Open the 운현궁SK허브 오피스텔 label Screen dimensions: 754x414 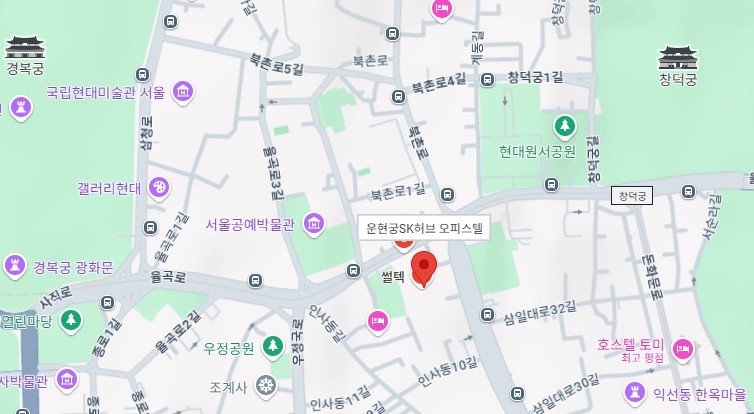[424, 228]
